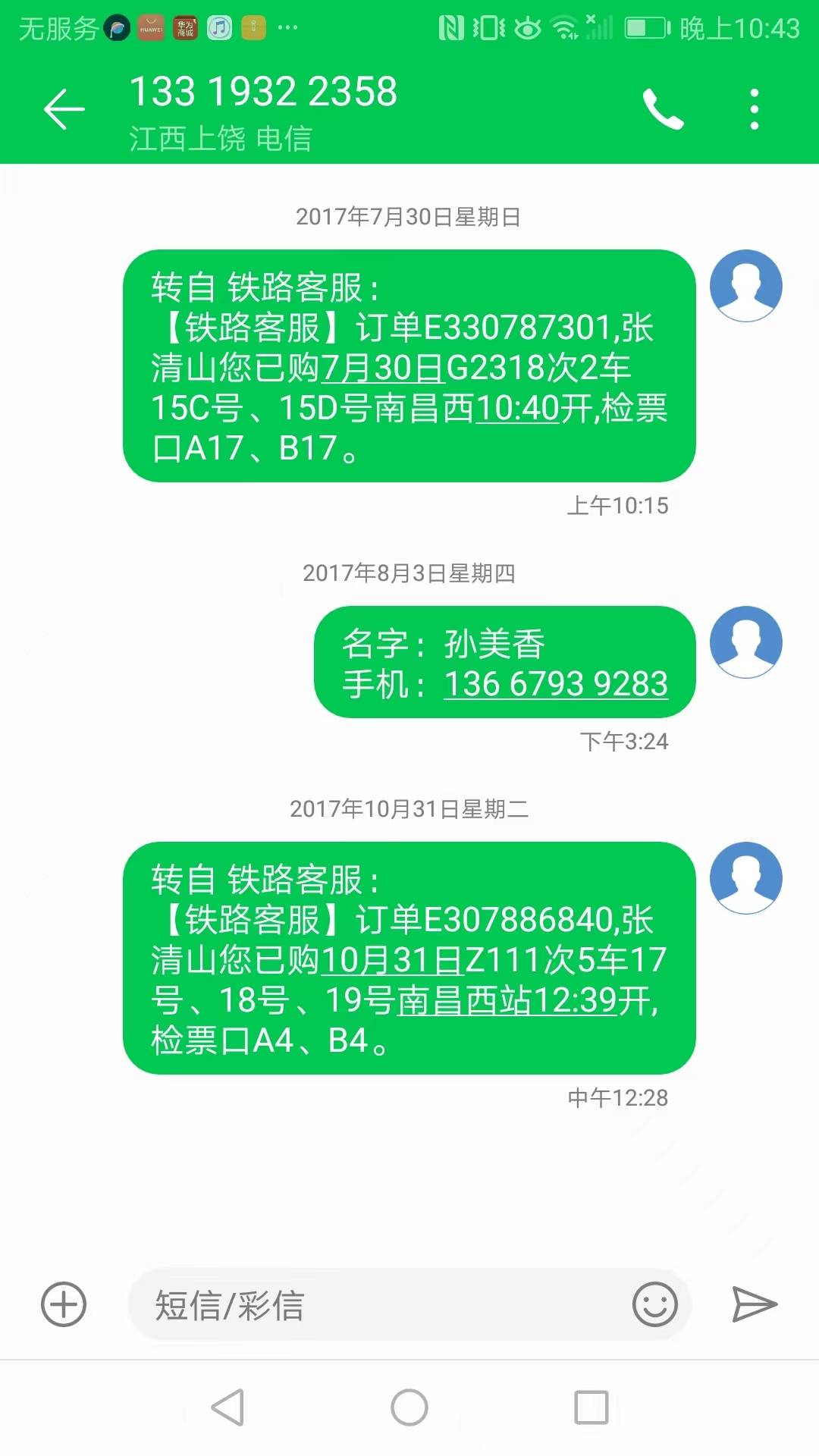
Task: Open the three-dot overflow menu
Action: click(753, 108)
